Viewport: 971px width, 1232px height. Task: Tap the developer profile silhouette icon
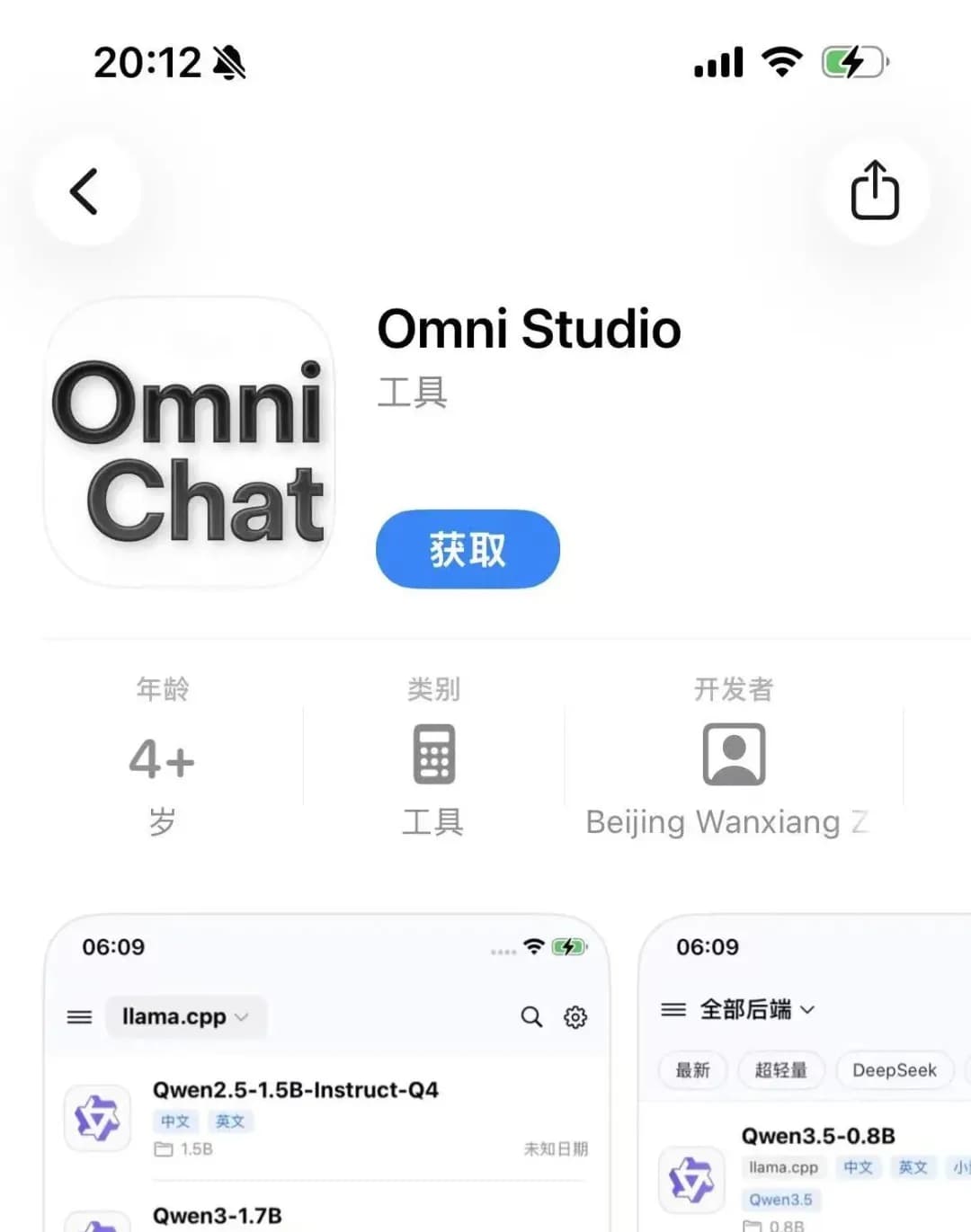coord(735,755)
